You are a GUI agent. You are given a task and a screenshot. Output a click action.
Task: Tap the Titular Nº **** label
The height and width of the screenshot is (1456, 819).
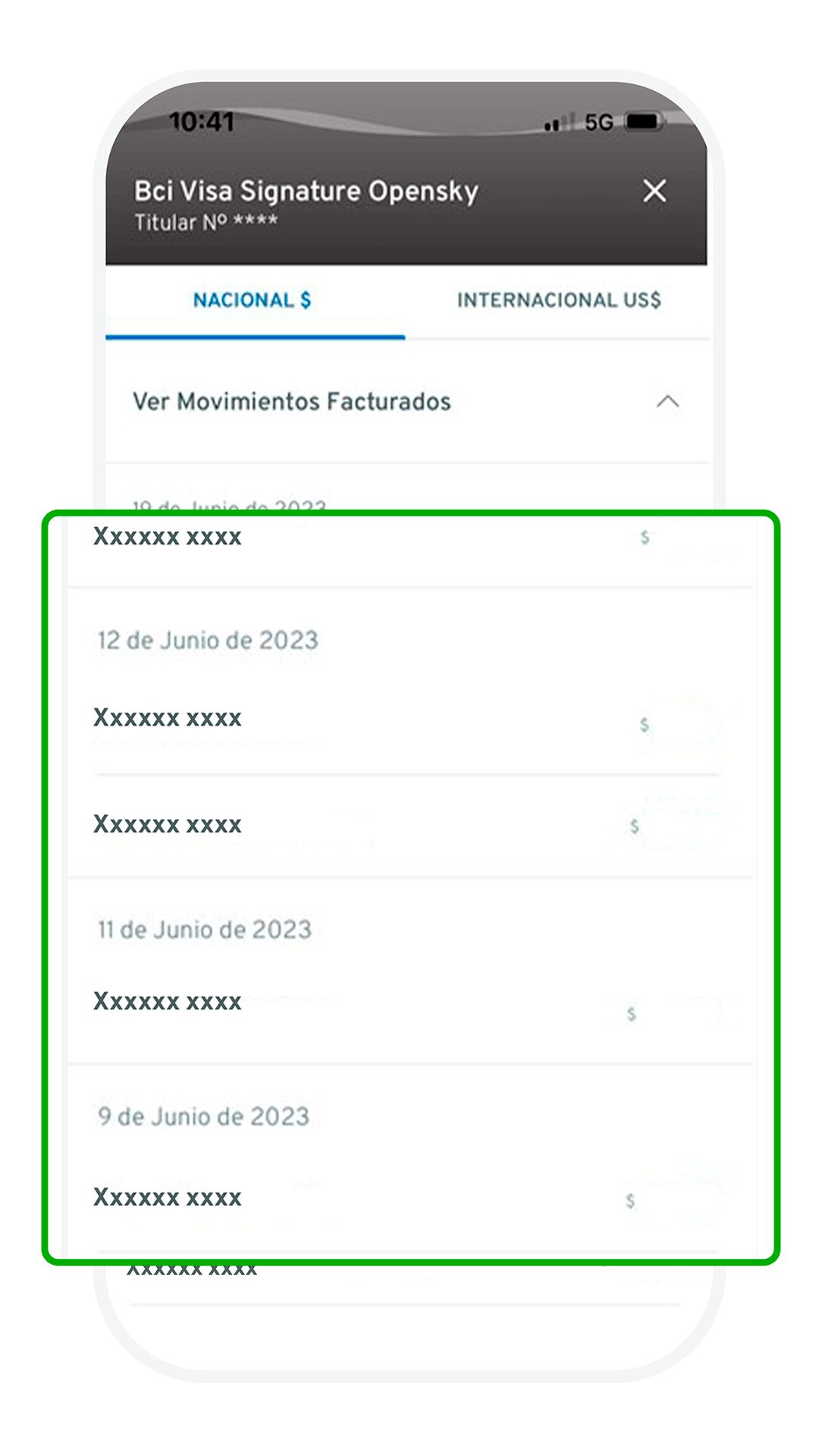pyautogui.click(x=206, y=221)
